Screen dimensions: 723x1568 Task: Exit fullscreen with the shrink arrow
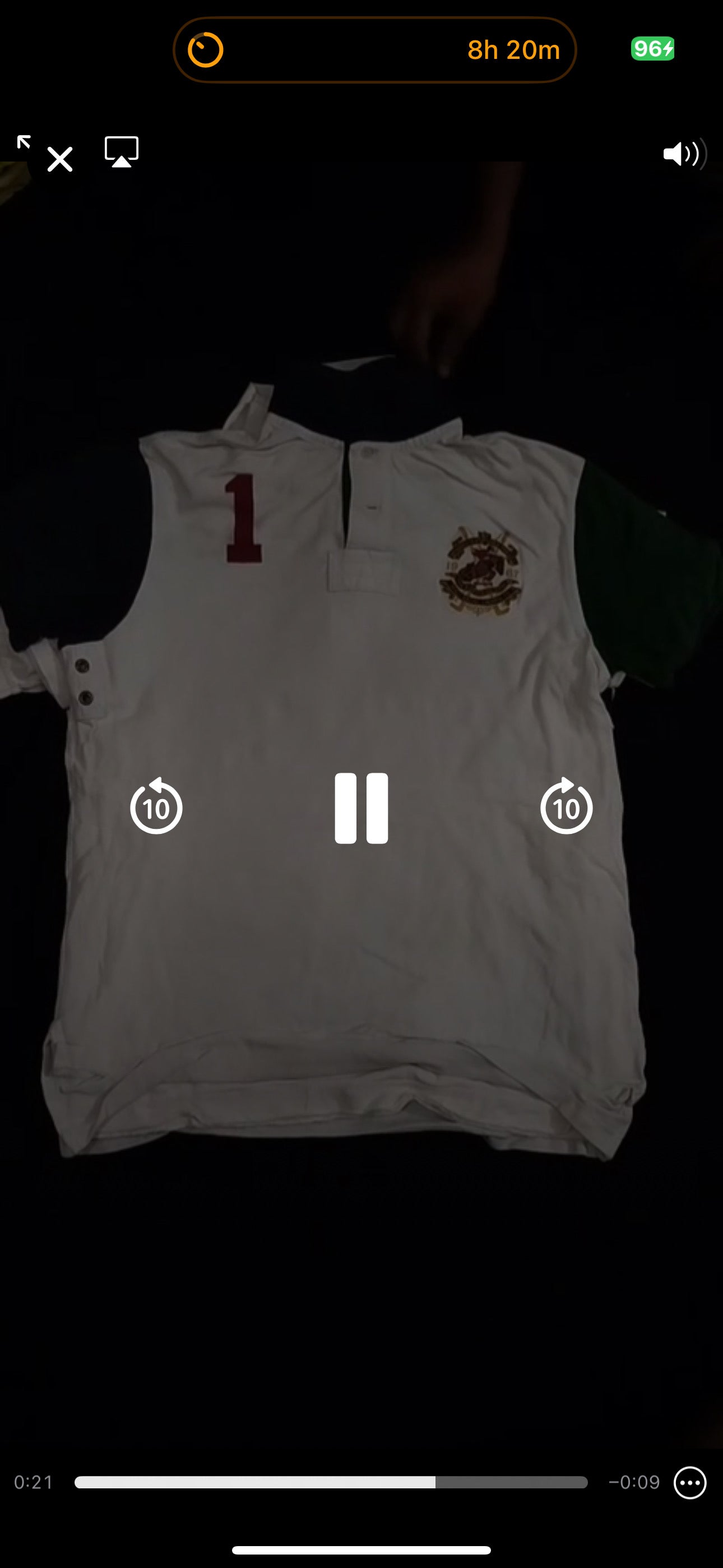point(23,142)
